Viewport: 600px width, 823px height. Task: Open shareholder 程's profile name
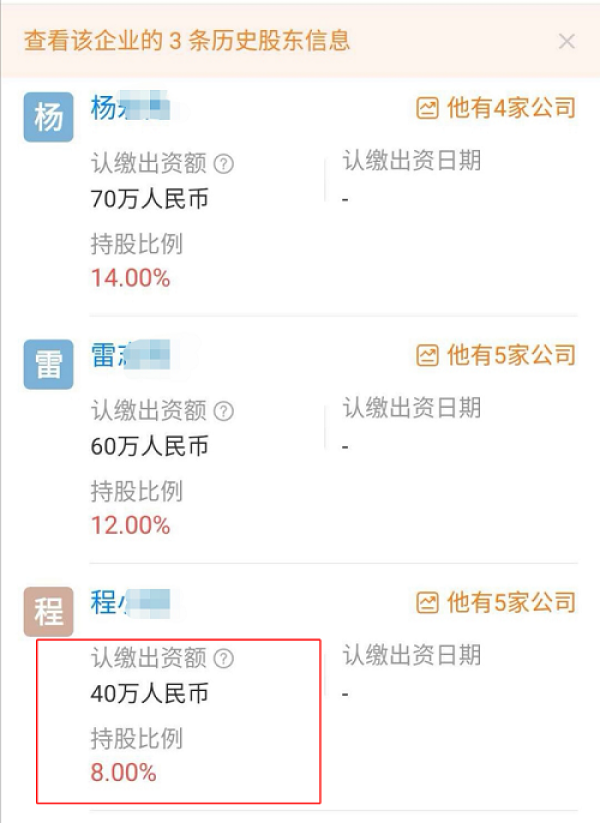click(130, 602)
